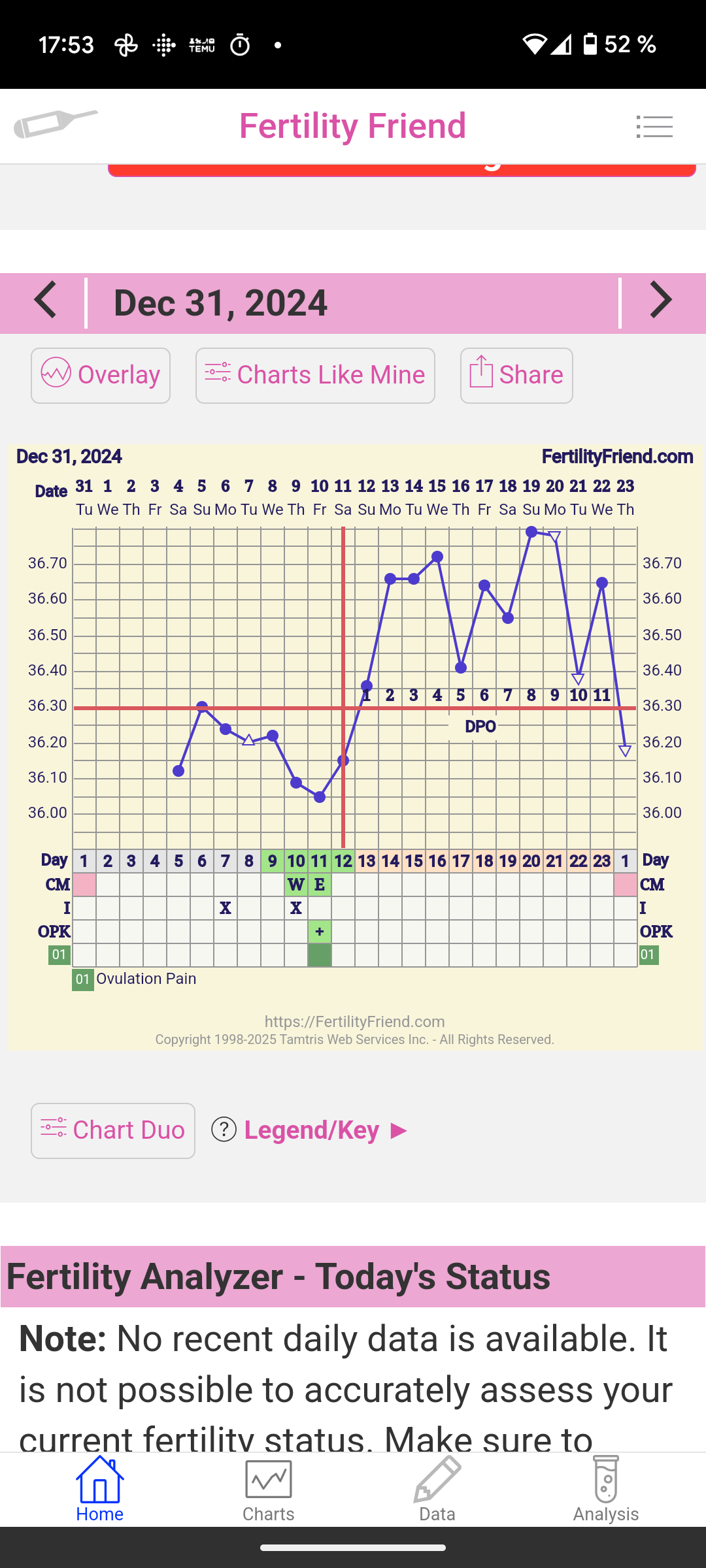The image size is (706, 1568).
Task: Open Charts Like Mine
Action: tap(315, 376)
